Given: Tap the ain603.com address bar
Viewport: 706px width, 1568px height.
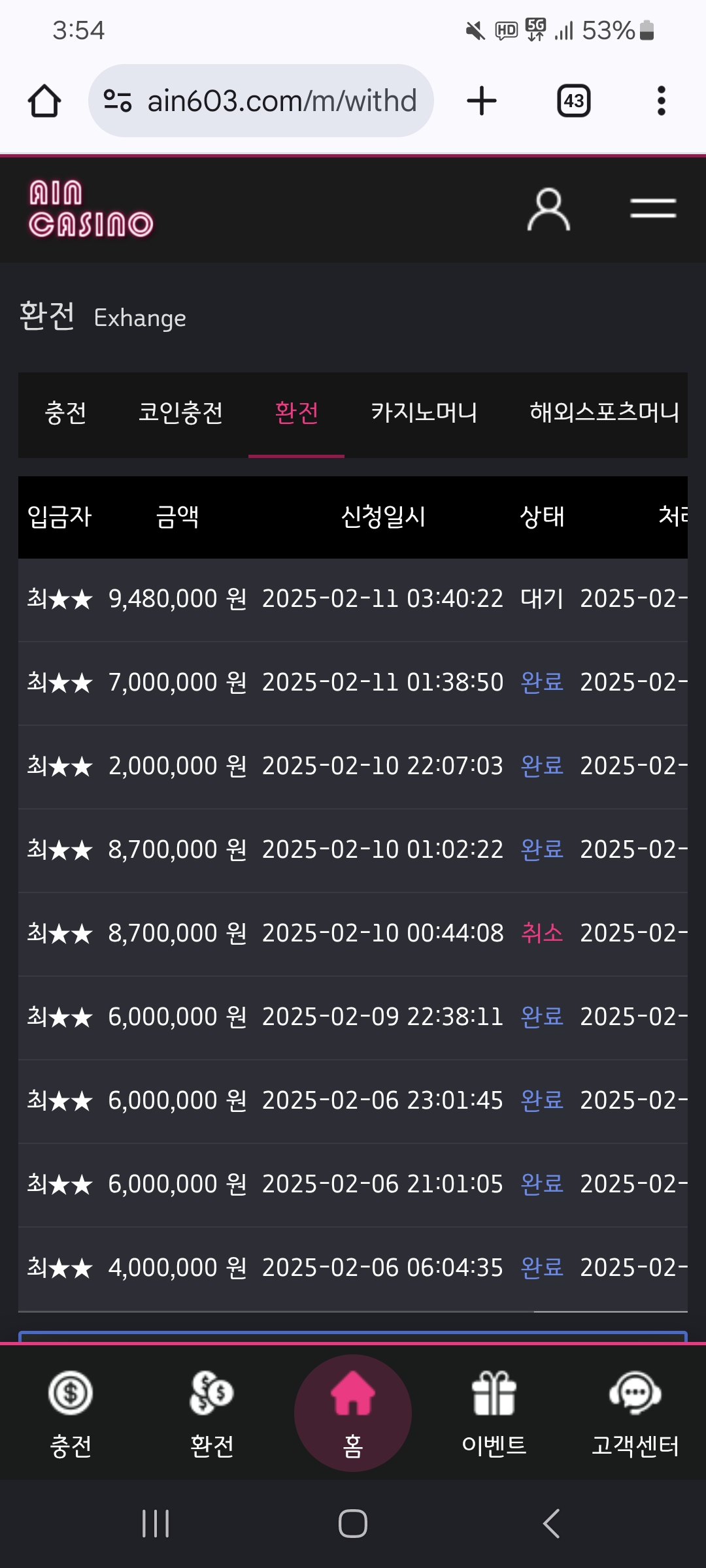Looking at the screenshot, I should click(x=261, y=101).
